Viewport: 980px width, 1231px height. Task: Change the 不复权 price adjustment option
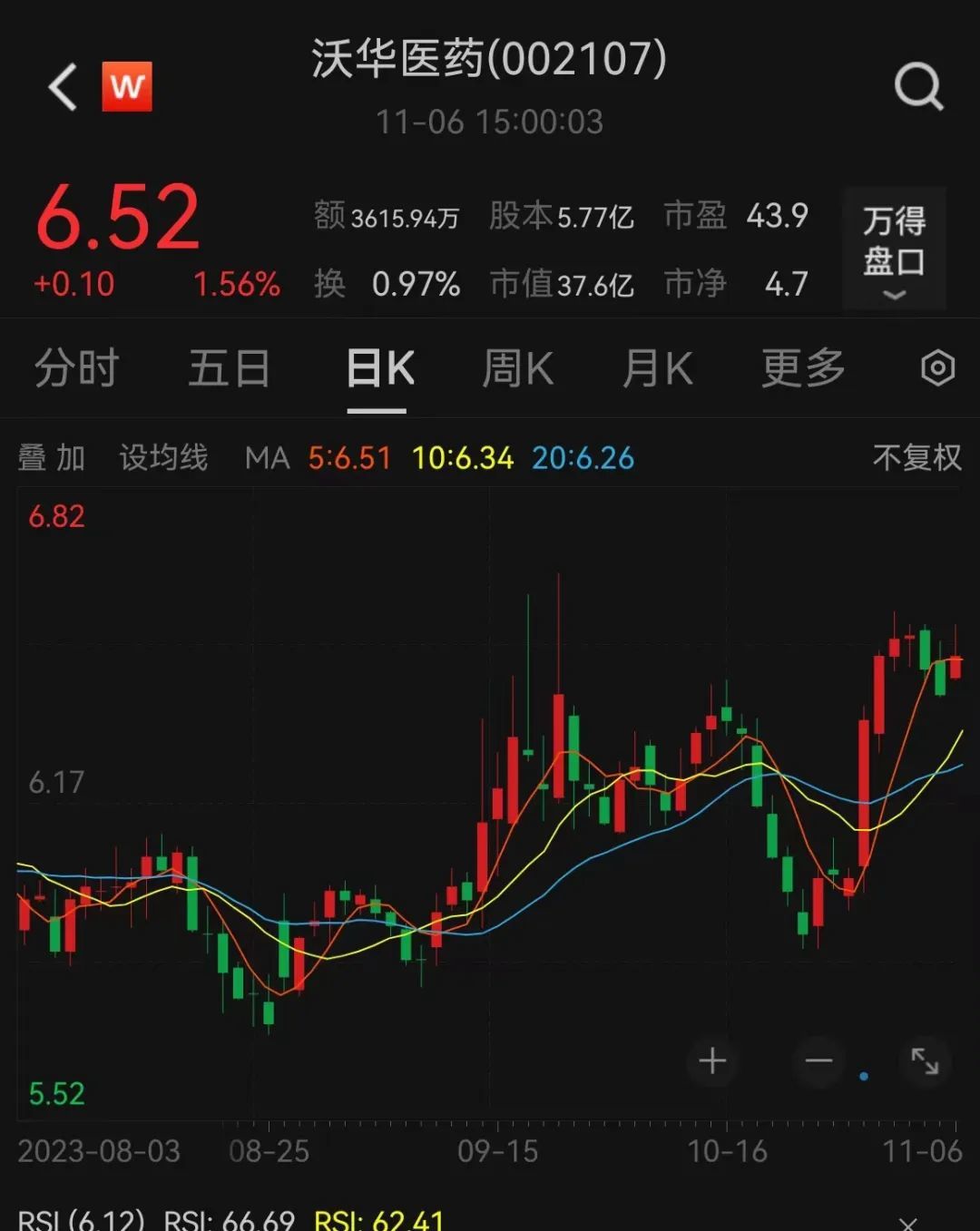click(916, 457)
